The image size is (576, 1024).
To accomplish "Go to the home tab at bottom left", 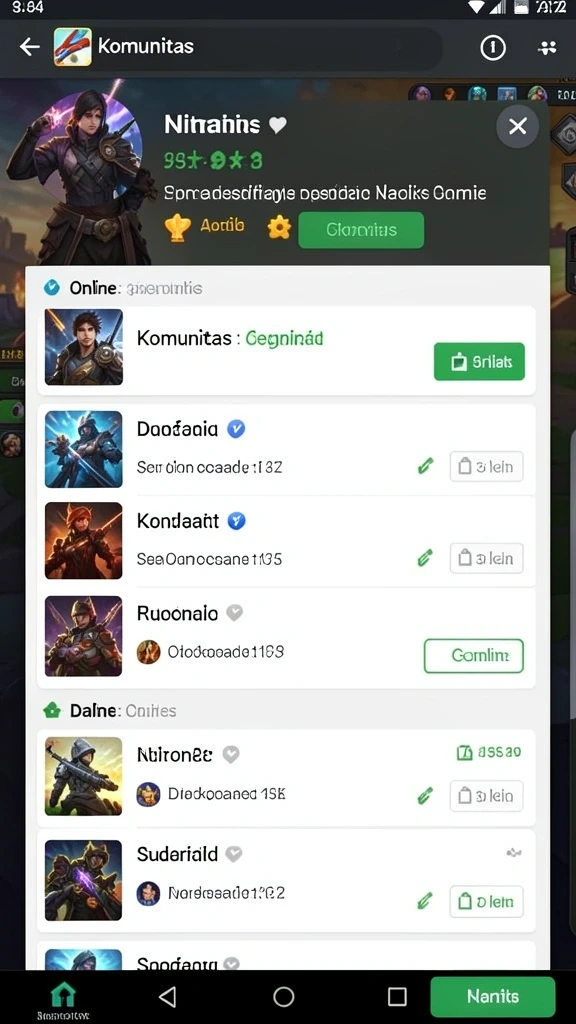I will pyautogui.click(x=63, y=999).
